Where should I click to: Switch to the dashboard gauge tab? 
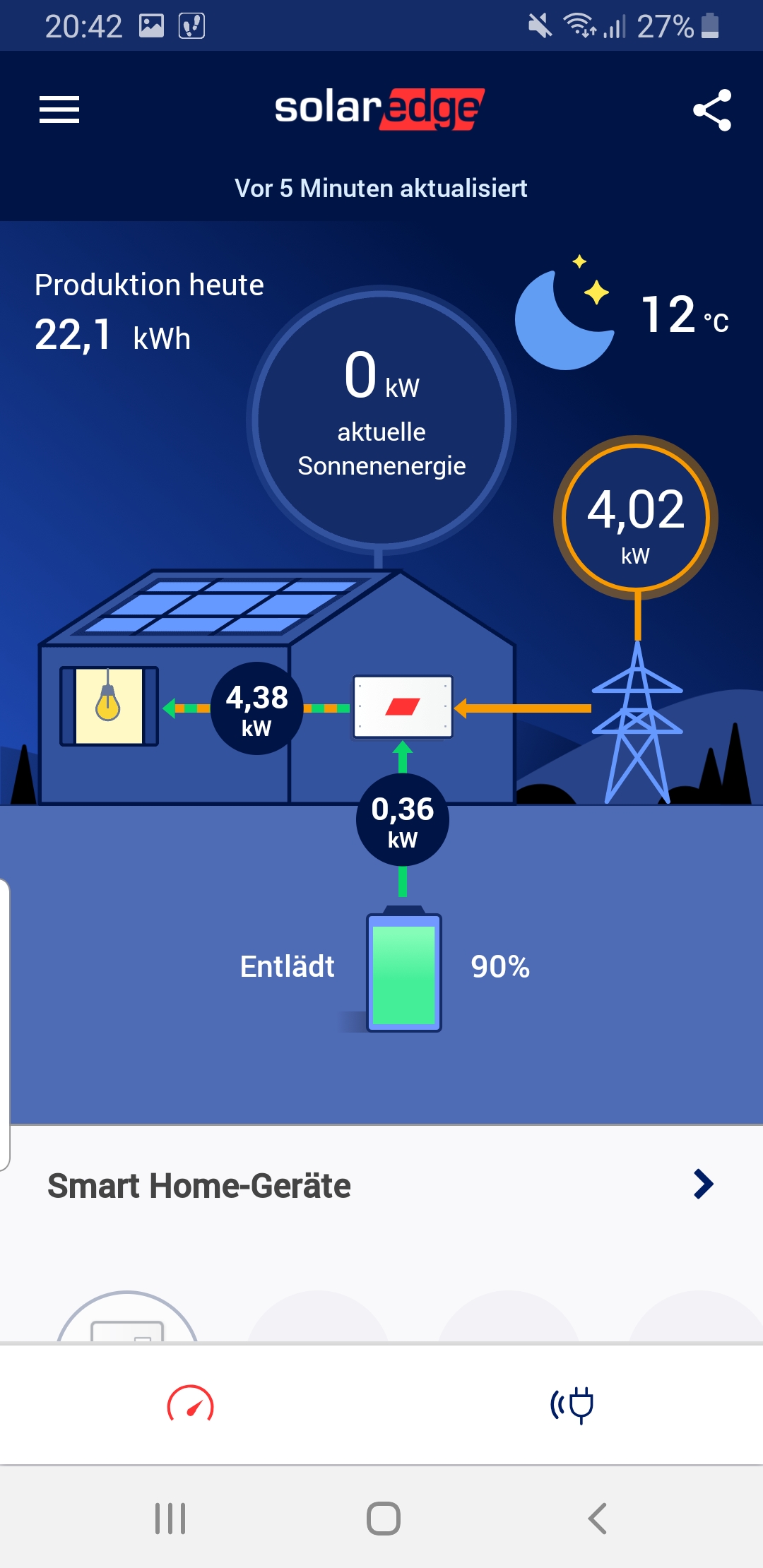tap(190, 1404)
